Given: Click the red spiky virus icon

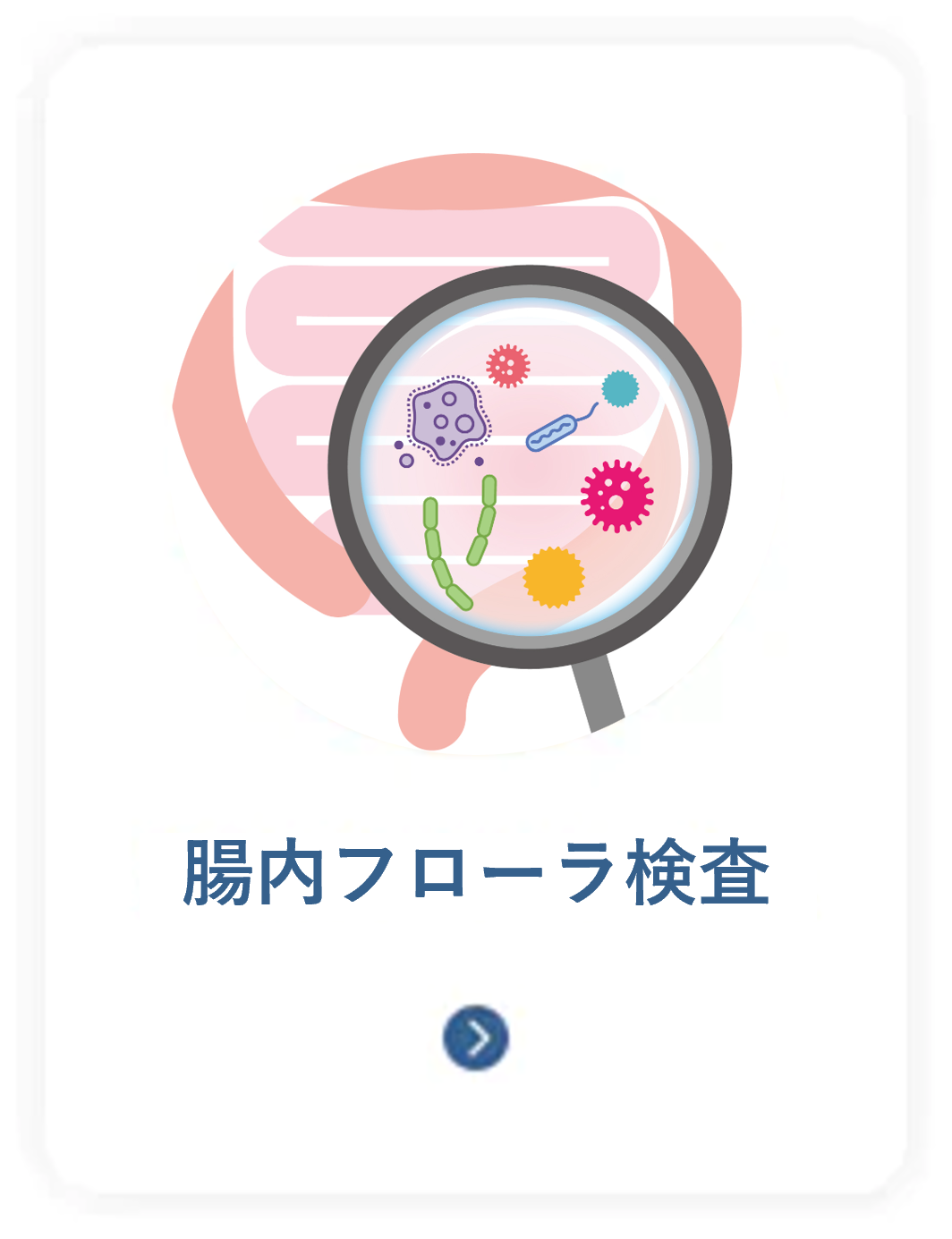Looking at the screenshot, I should (x=508, y=367).
